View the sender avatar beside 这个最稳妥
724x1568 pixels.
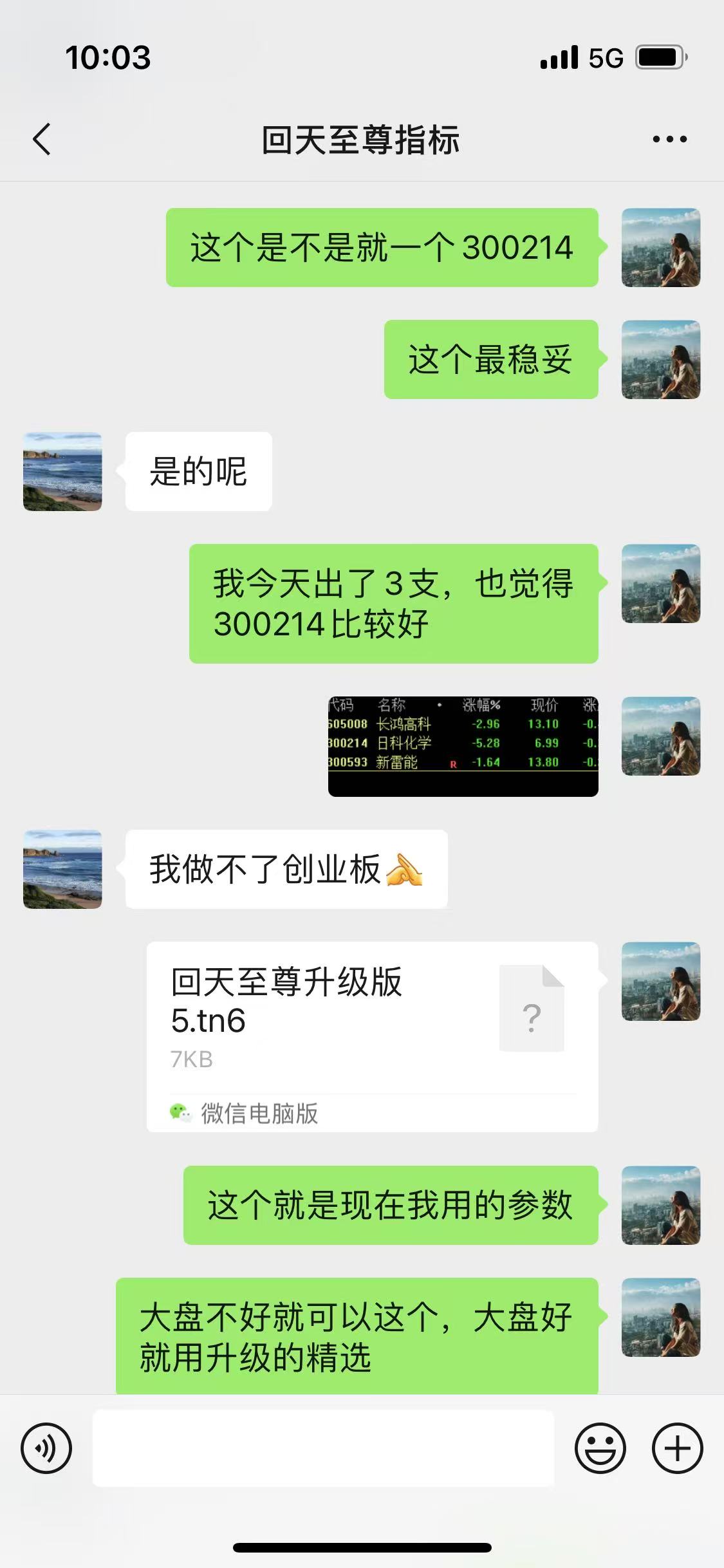click(x=660, y=360)
